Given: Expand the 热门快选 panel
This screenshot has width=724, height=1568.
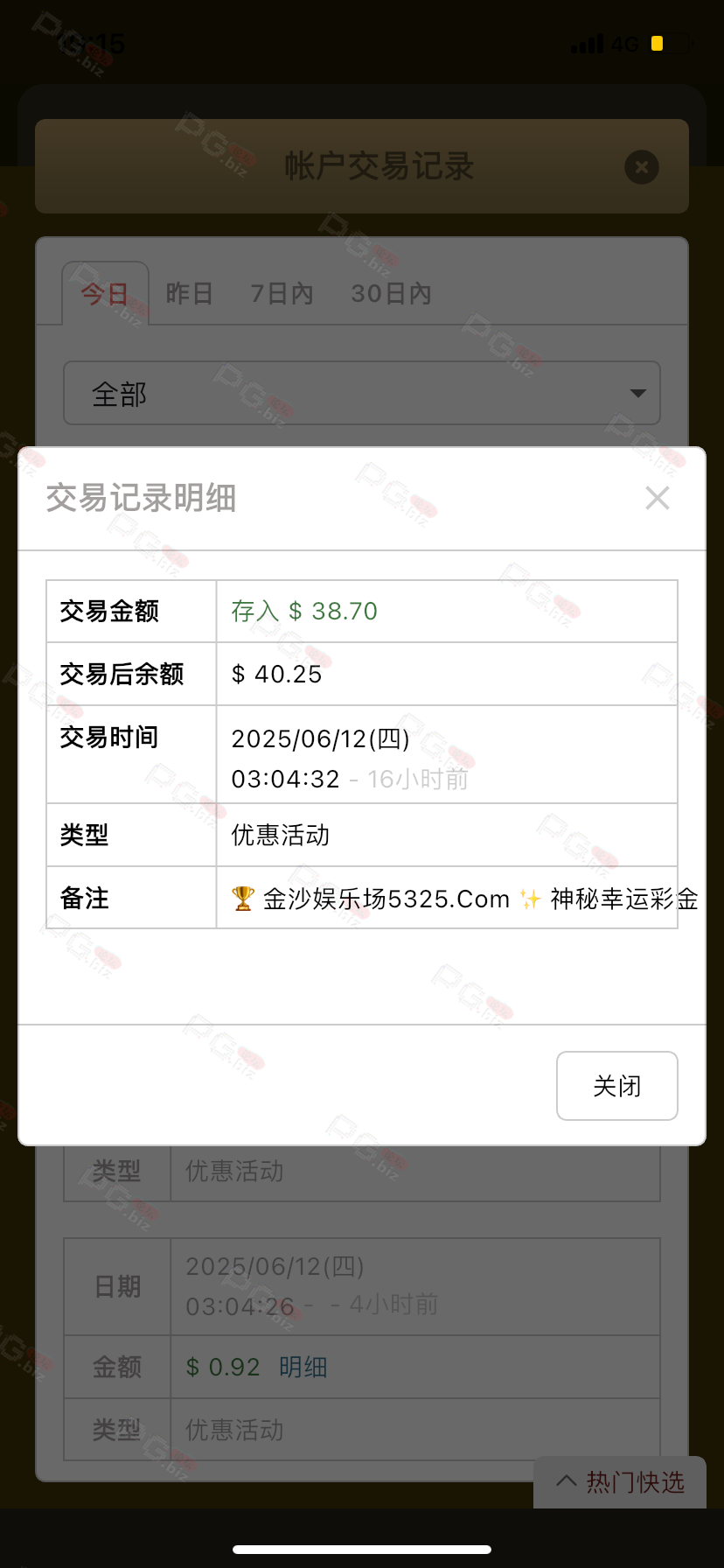Looking at the screenshot, I should point(620,1482).
